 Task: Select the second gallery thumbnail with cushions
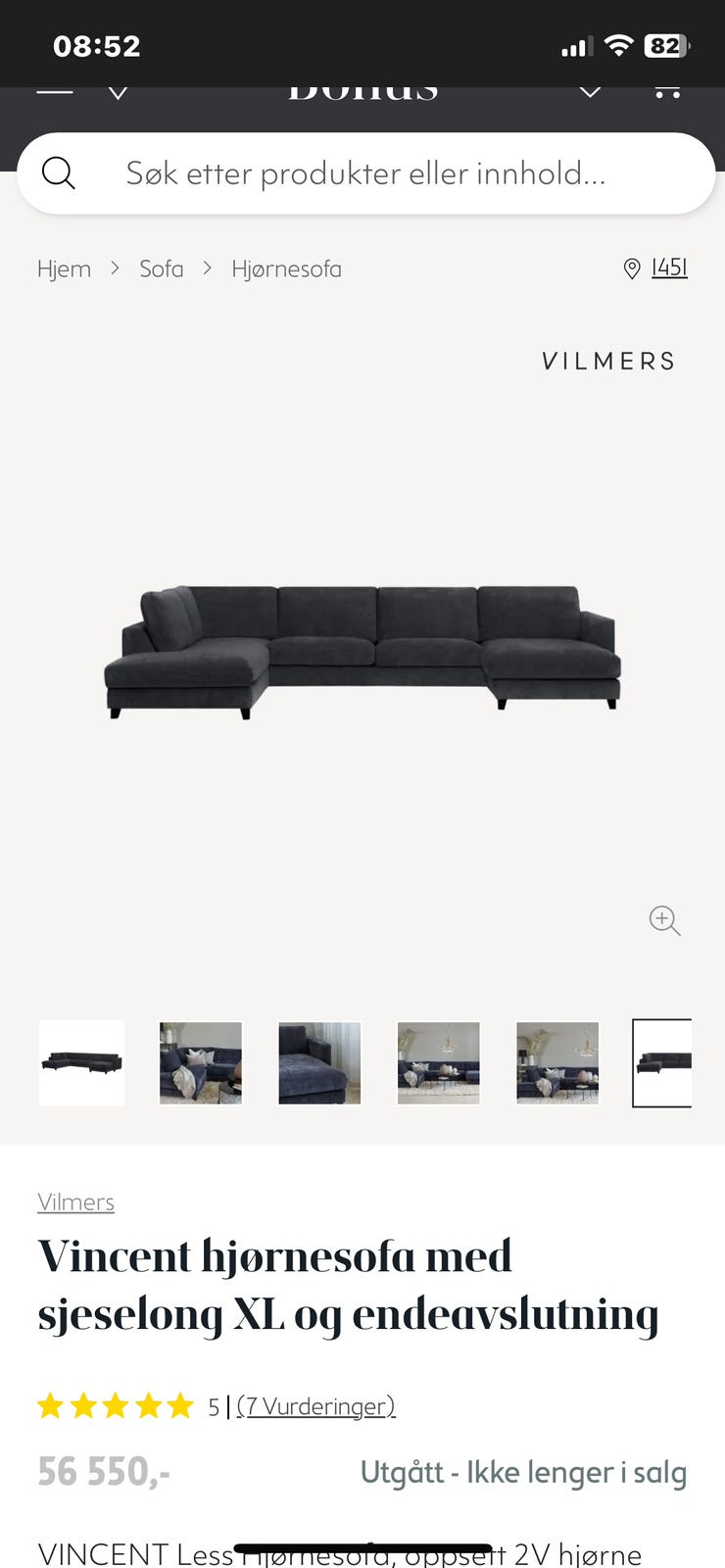[x=201, y=1063]
